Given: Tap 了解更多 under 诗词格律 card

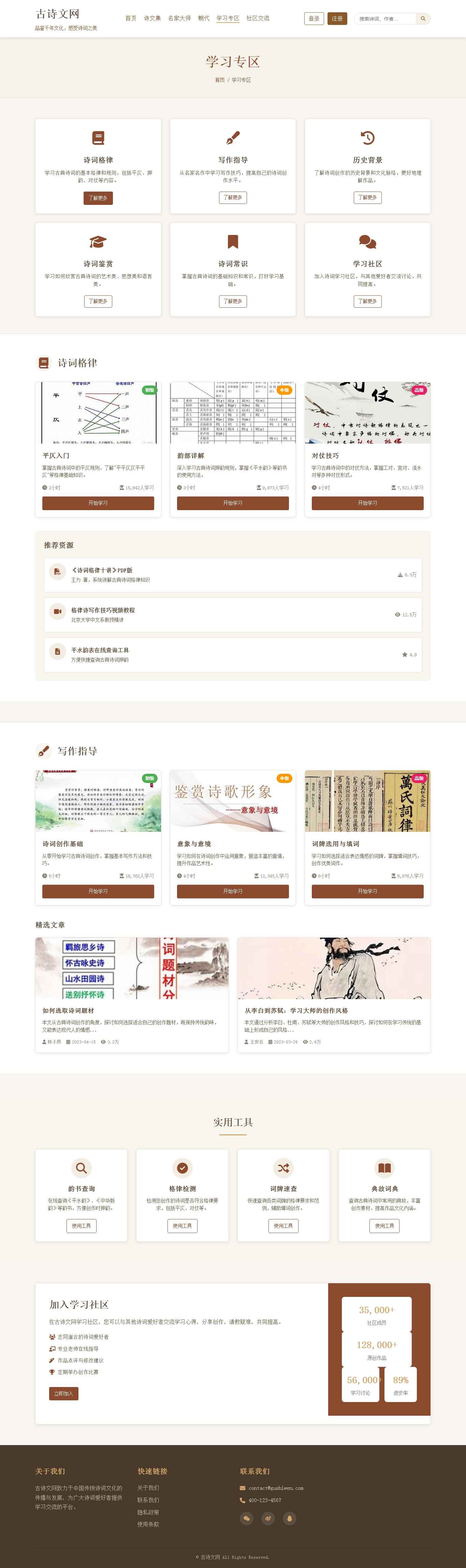Looking at the screenshot, I should click(98, 198).
